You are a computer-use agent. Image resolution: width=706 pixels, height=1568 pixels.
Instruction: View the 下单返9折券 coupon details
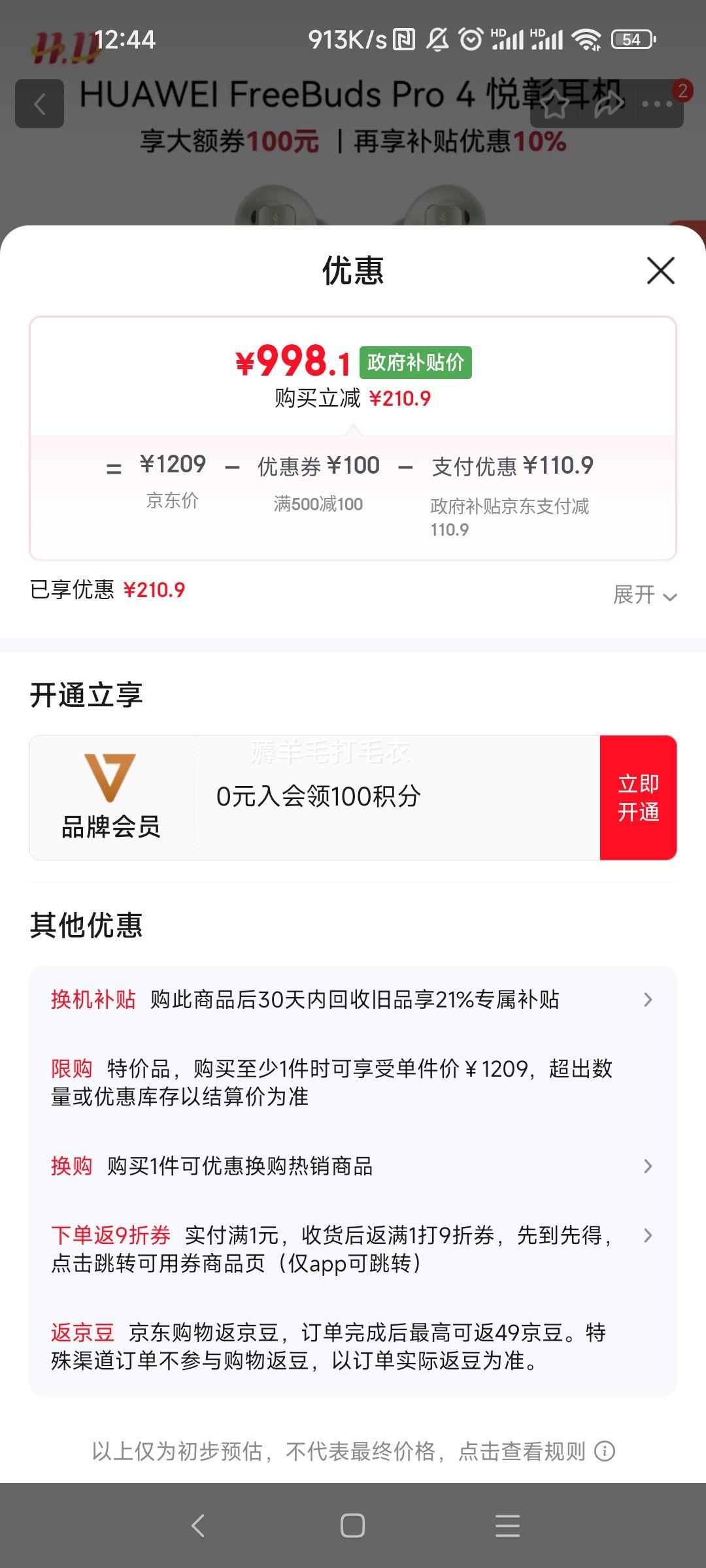coord(353,1249)
